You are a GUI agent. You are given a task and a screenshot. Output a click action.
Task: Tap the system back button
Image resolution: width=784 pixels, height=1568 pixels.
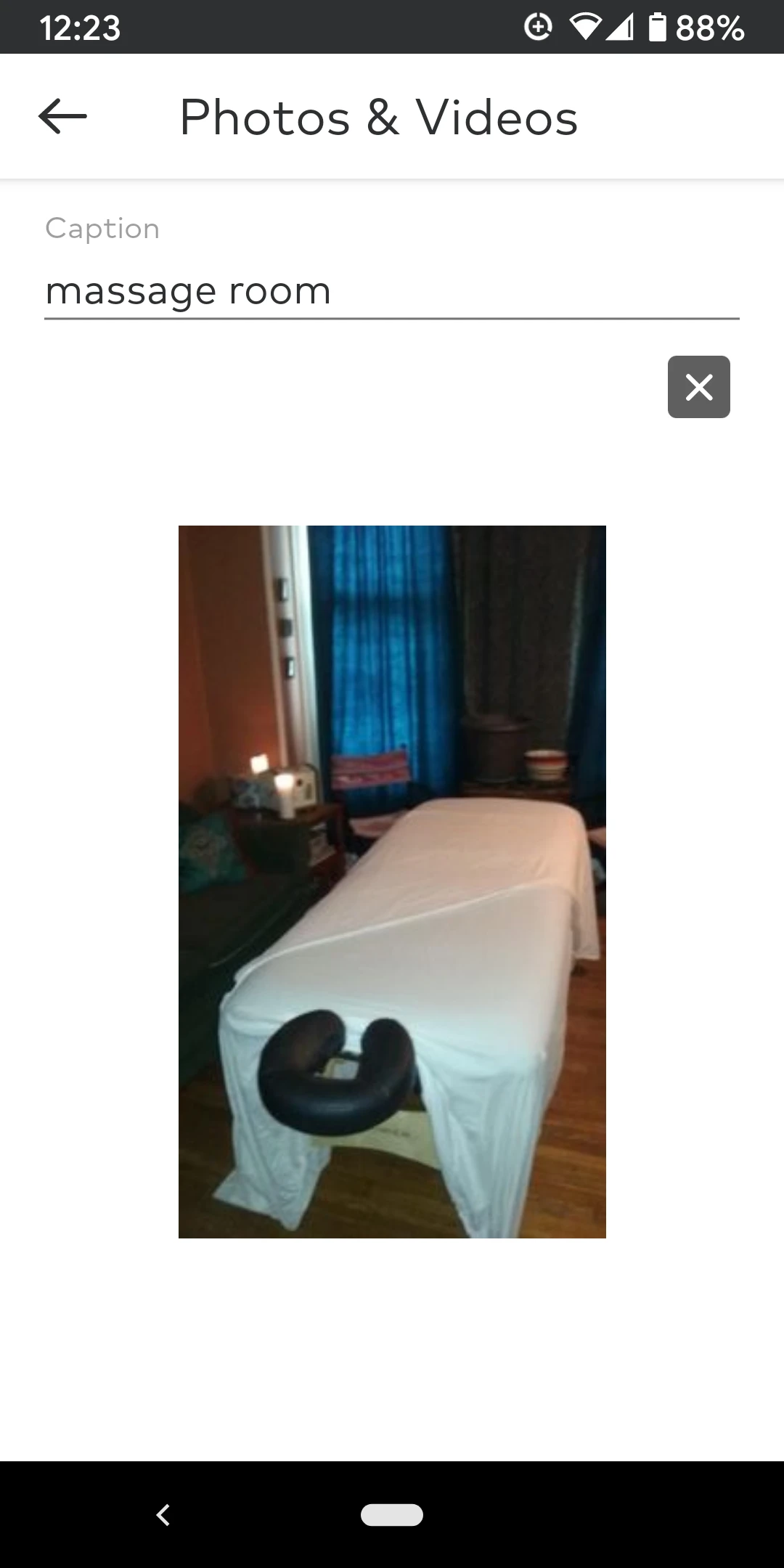[x=163, y=1514]
